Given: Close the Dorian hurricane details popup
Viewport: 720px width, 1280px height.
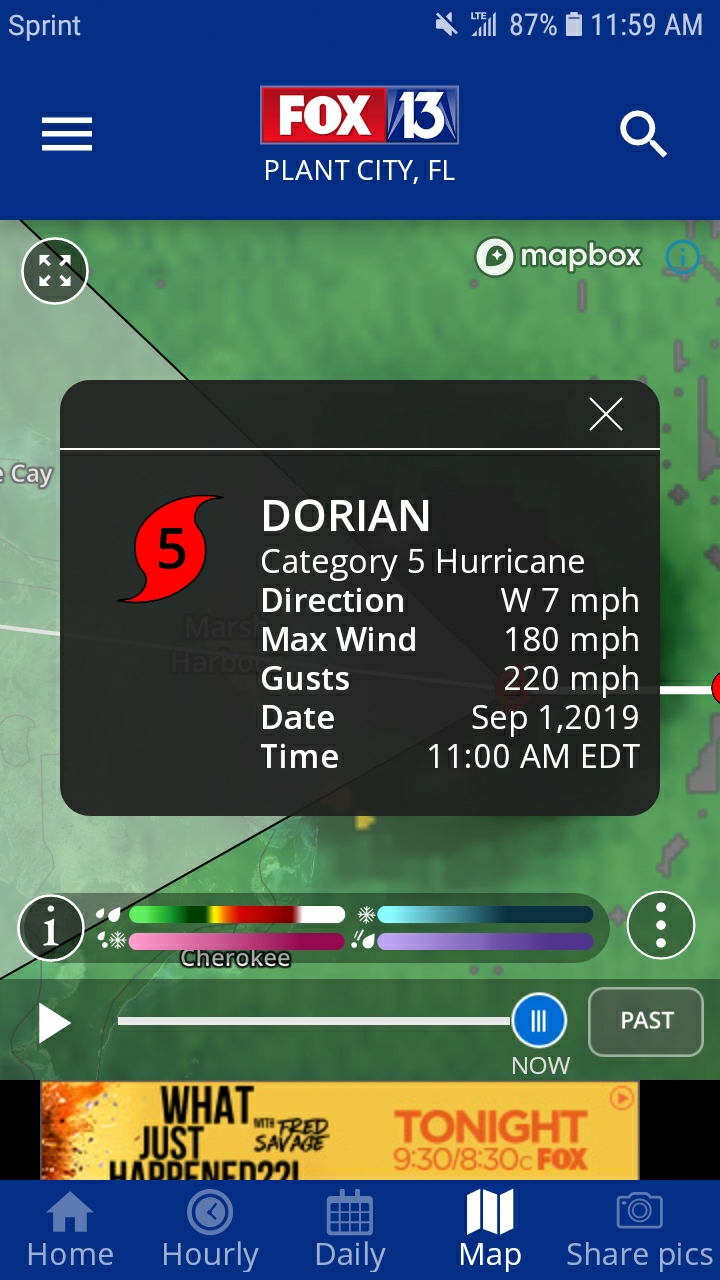Looking at the screenshot, I should 606,414.
